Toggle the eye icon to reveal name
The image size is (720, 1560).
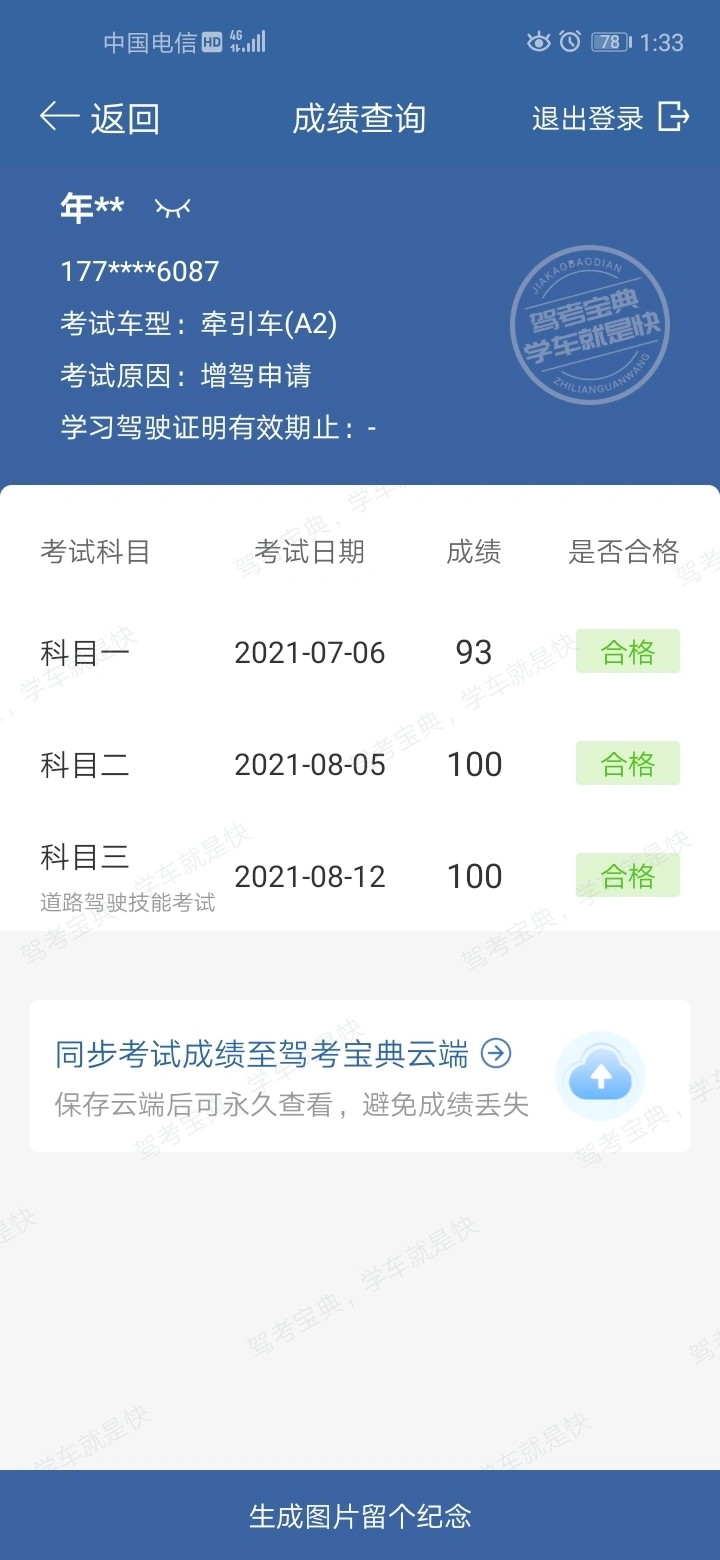tap(172, 208)
